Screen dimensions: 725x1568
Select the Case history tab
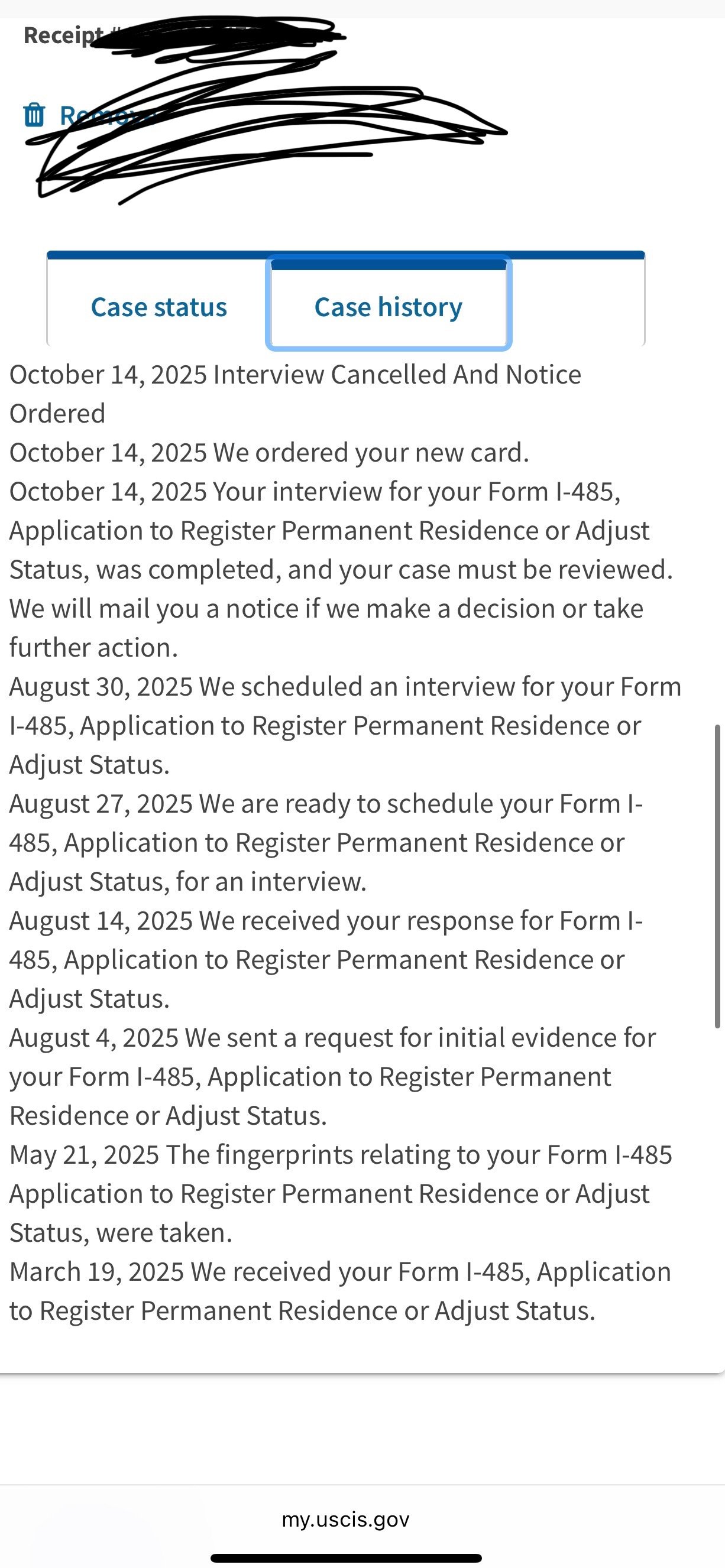pyautogui.click(x=388, y=307)
